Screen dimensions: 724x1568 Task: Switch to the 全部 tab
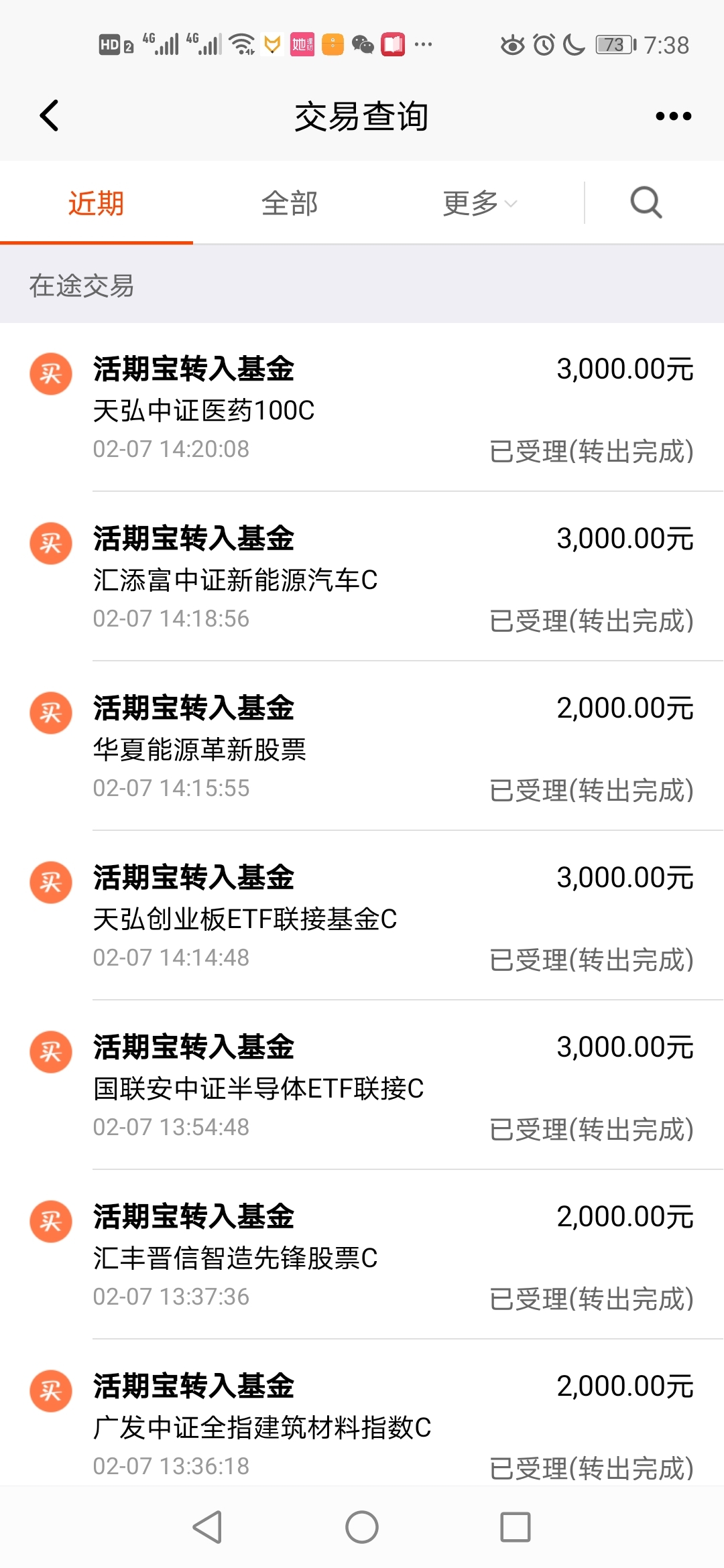click(x=290, y=203)
